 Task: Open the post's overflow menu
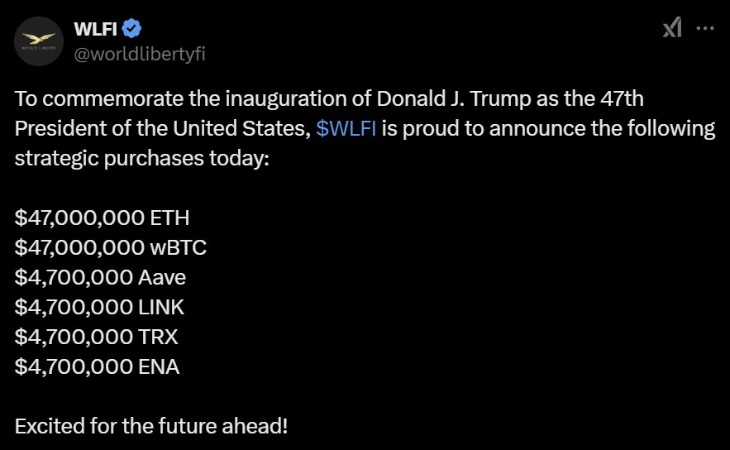tap(705, 29)
